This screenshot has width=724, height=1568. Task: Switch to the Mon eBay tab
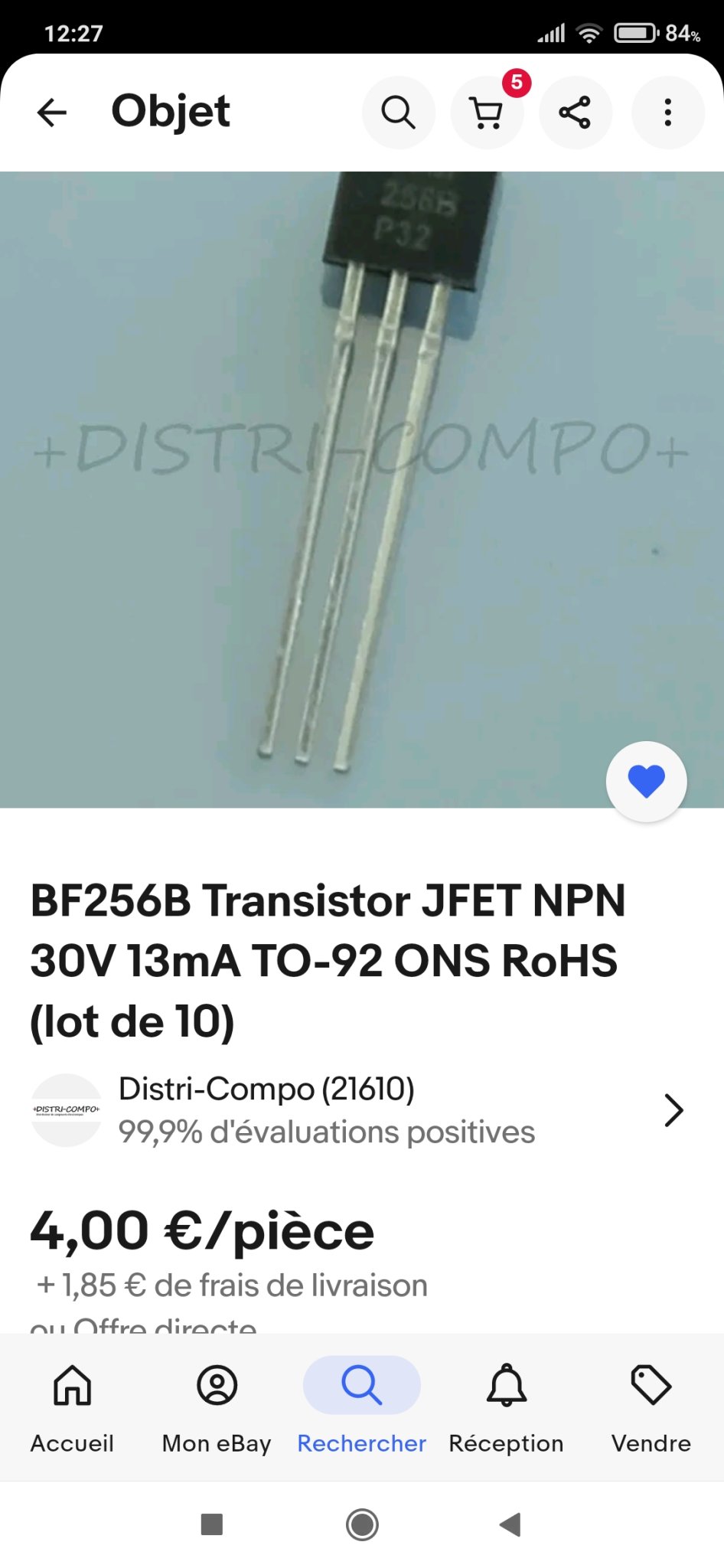point(217,1407)
